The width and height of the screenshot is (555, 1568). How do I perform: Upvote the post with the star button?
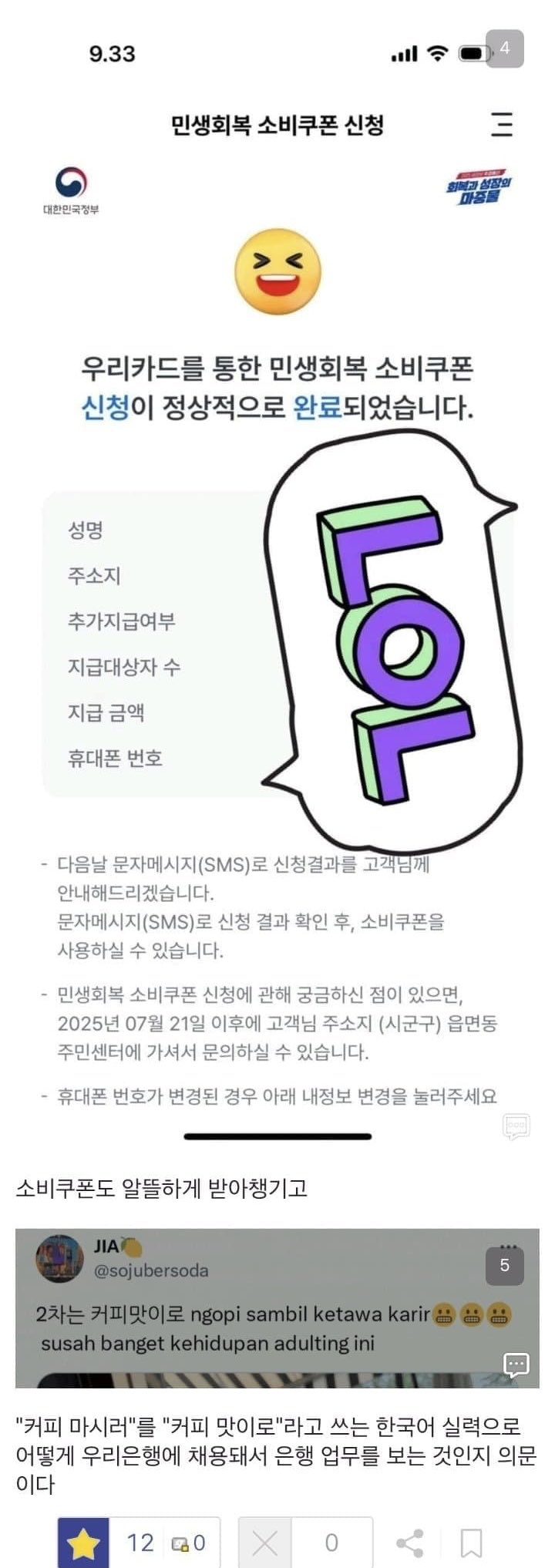pos(83,1543)
